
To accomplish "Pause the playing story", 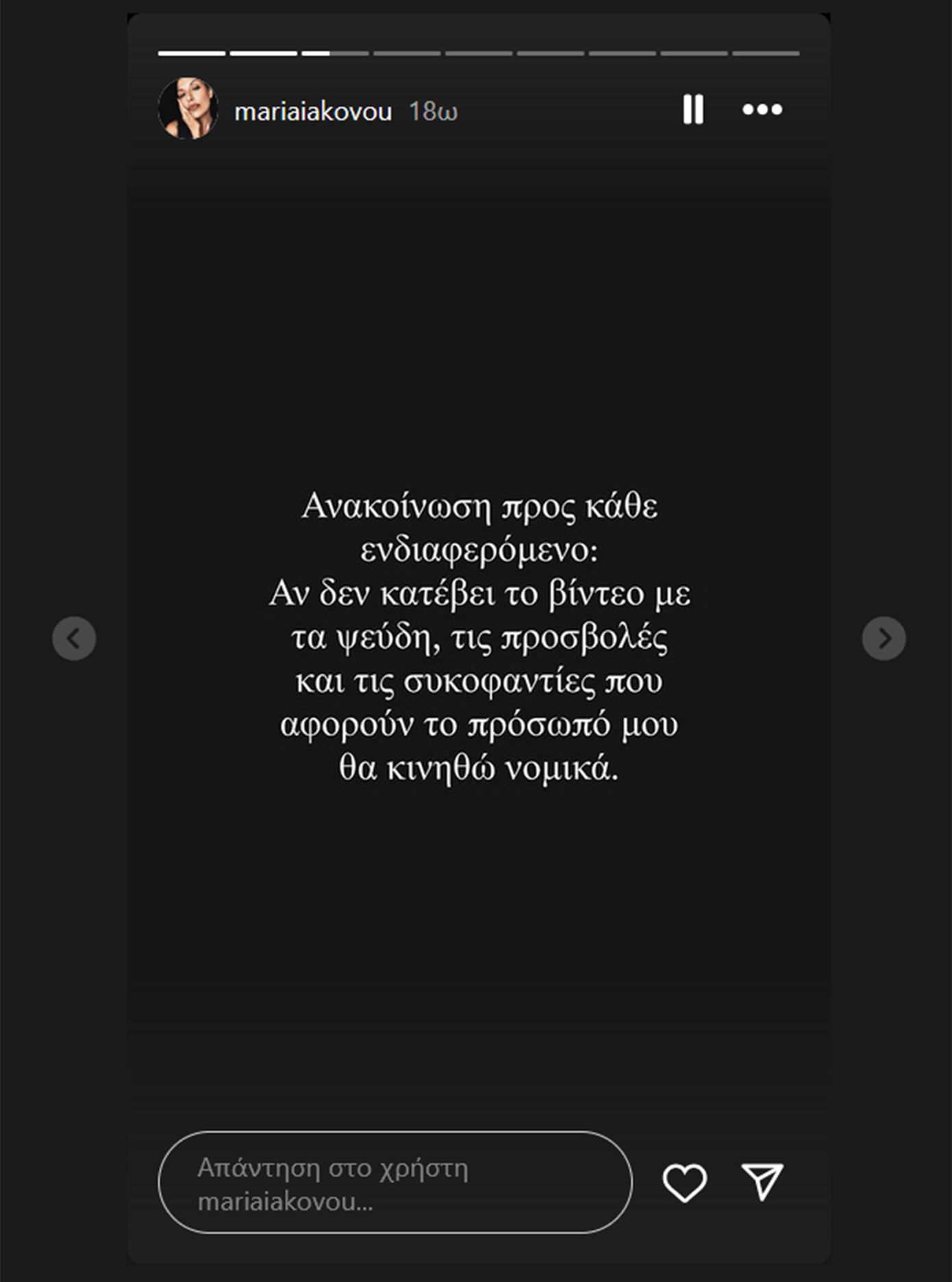I will point(693,110).
